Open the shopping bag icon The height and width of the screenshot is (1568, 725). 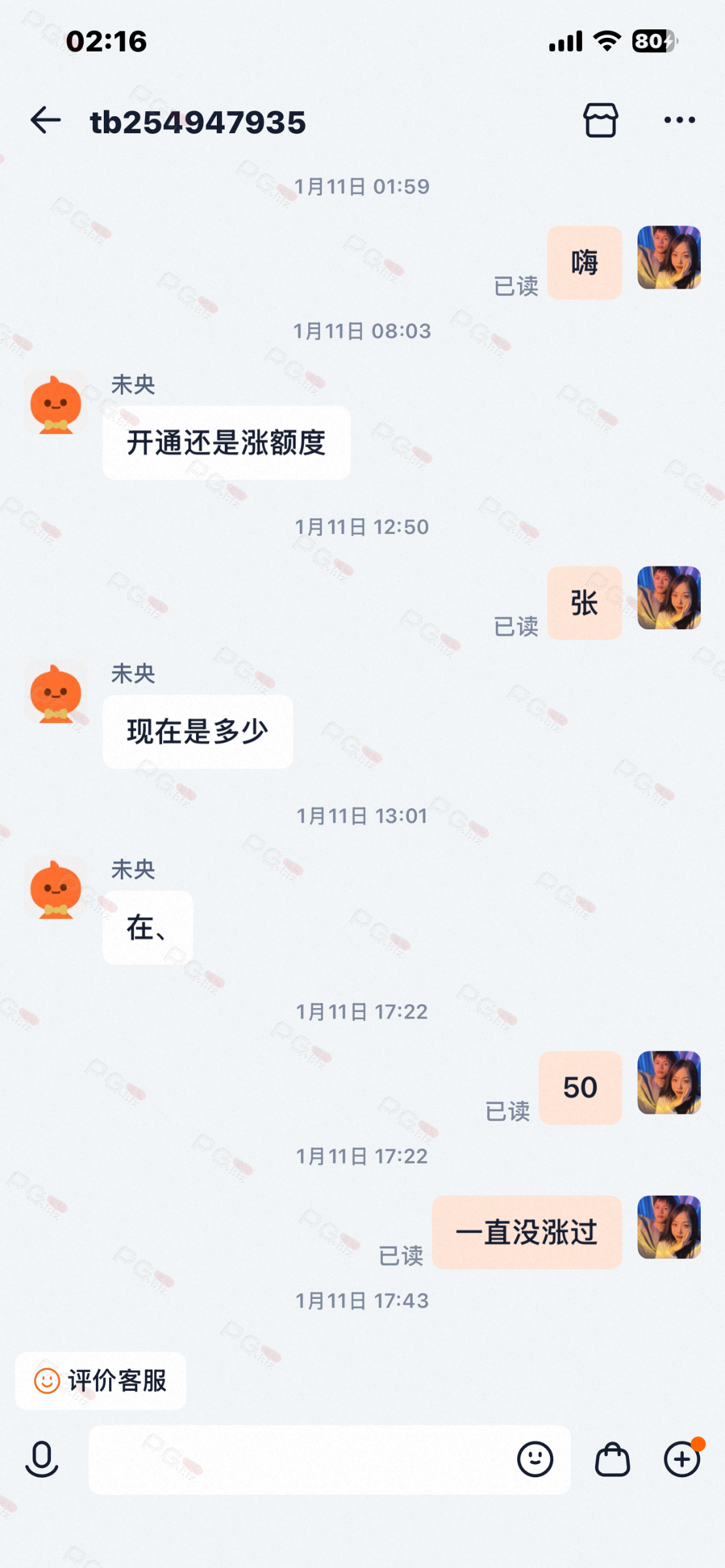[x=612, y=1459]
